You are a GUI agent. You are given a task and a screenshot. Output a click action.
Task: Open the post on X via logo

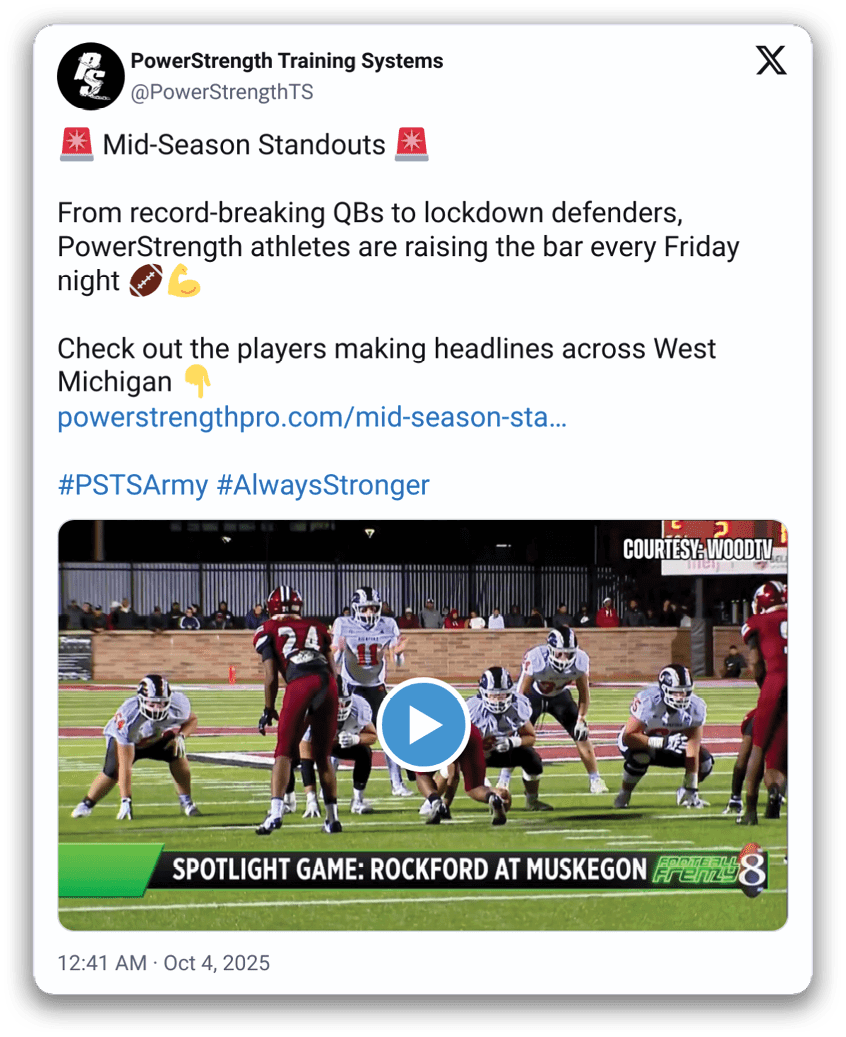(x=770, y=61)
